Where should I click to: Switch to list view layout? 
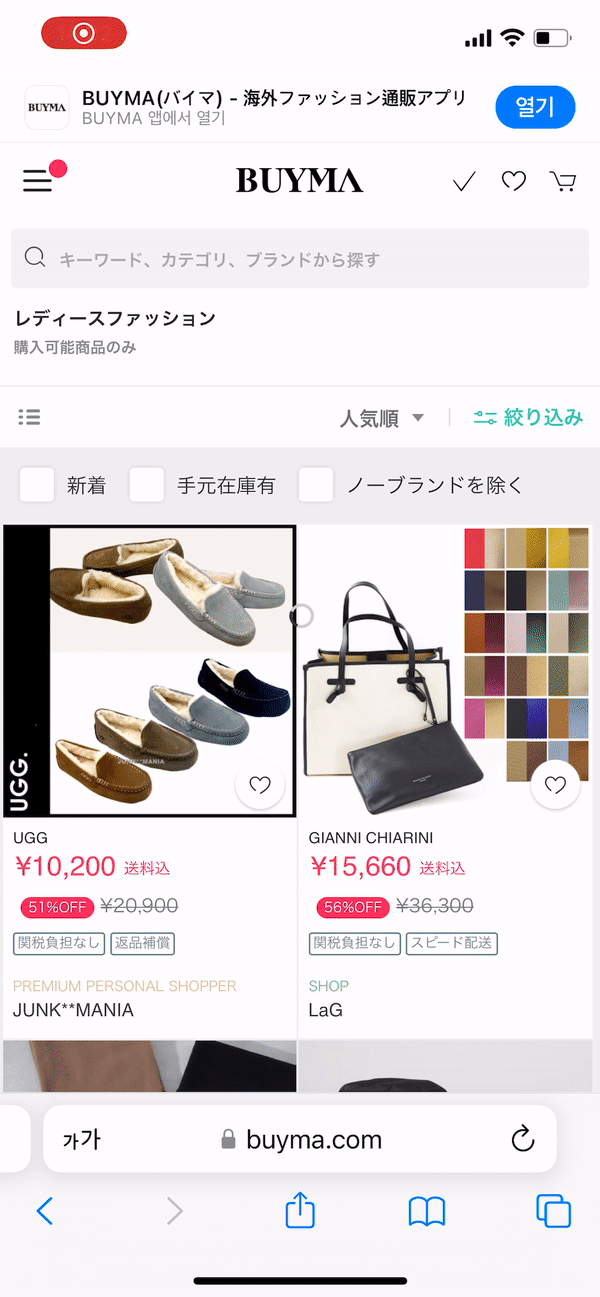[30, 417]
